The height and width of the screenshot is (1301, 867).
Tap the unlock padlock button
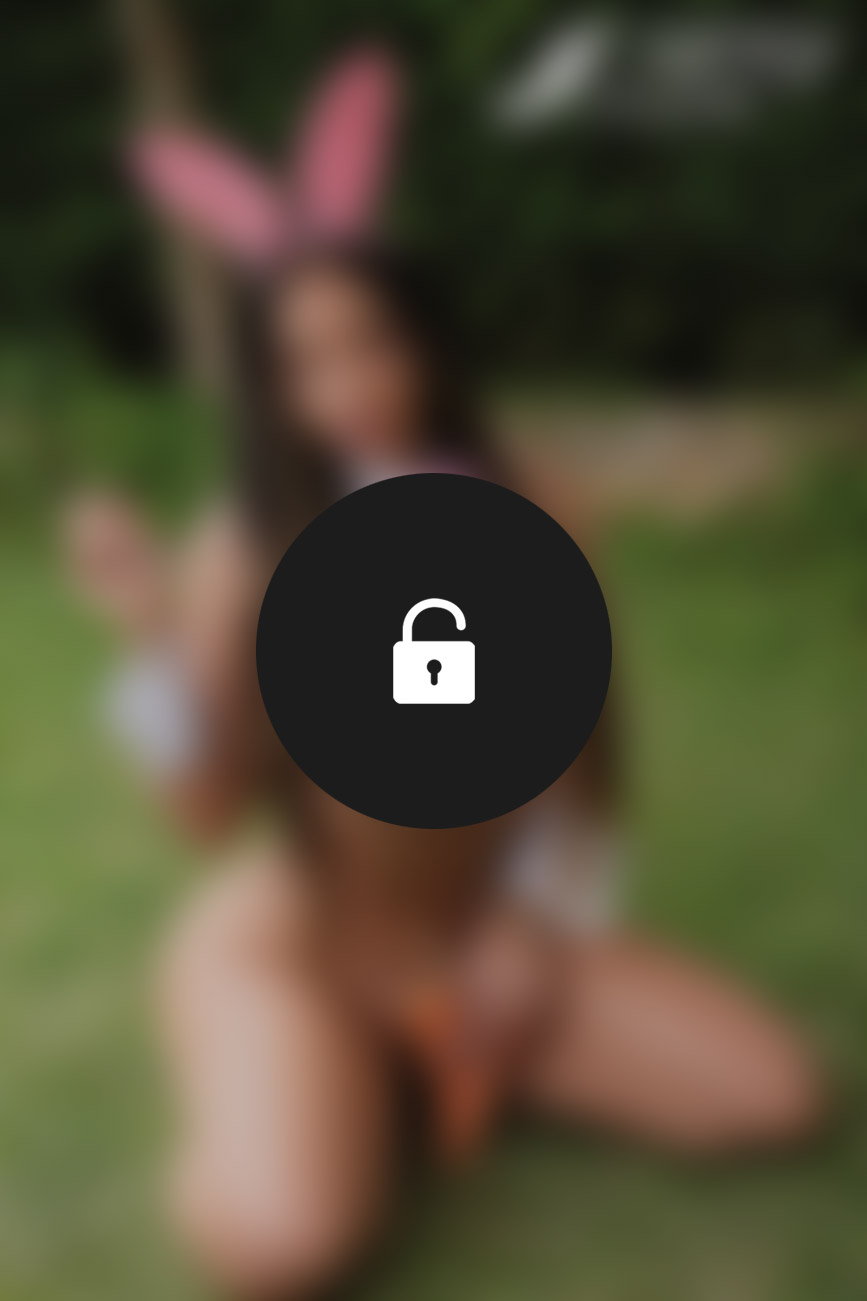pyautogui.click(x=433, y=651)
